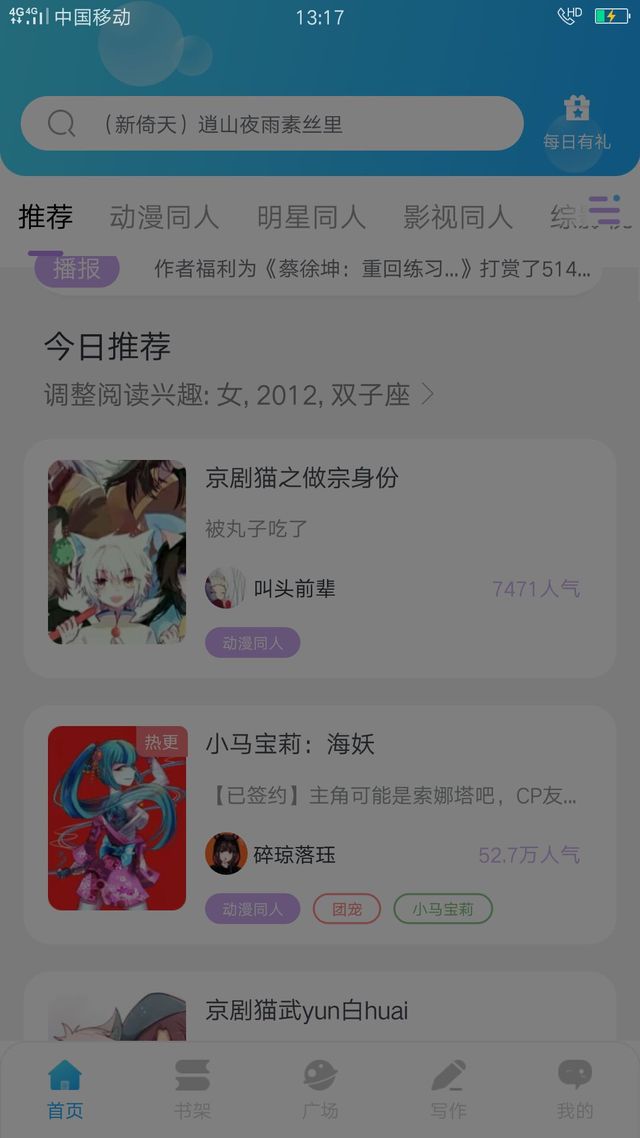
Task: Open the 每日有礼 daily gift icon
Action: point(577,123)
